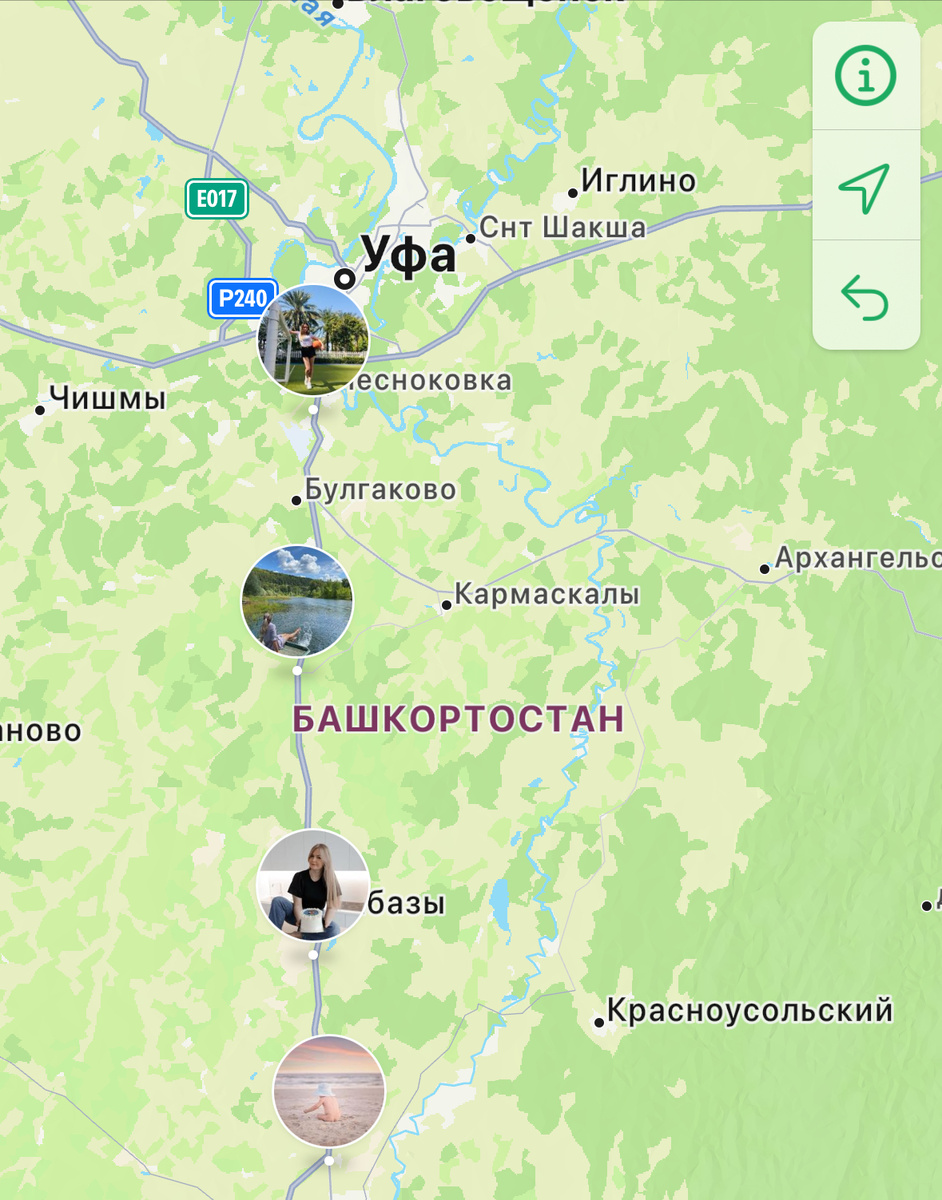This screenshot has width=942, height=1200.
Task: Tap the current-location arrow icon
Action: click(x=866, y=187)
